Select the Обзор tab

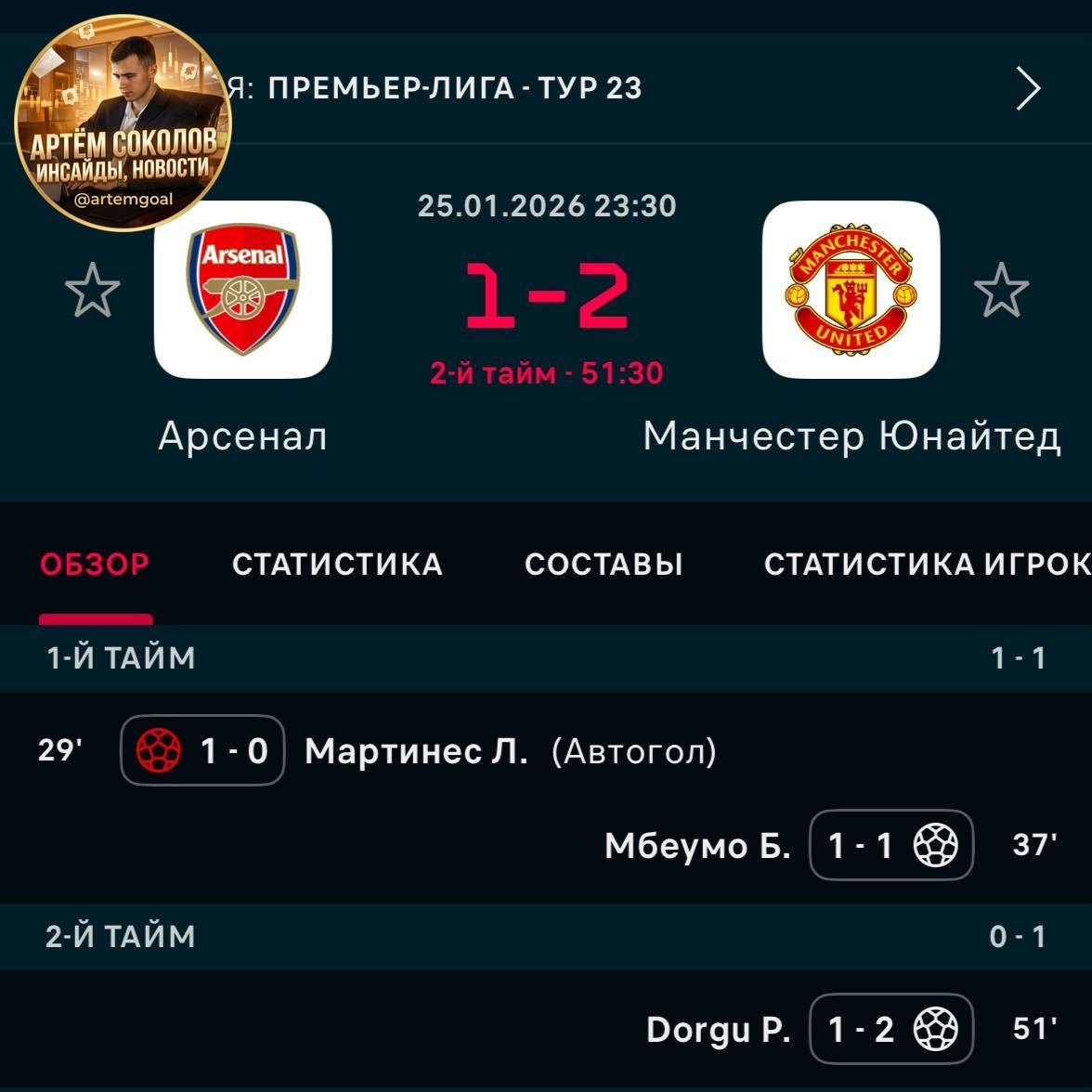tap(95, 565)
